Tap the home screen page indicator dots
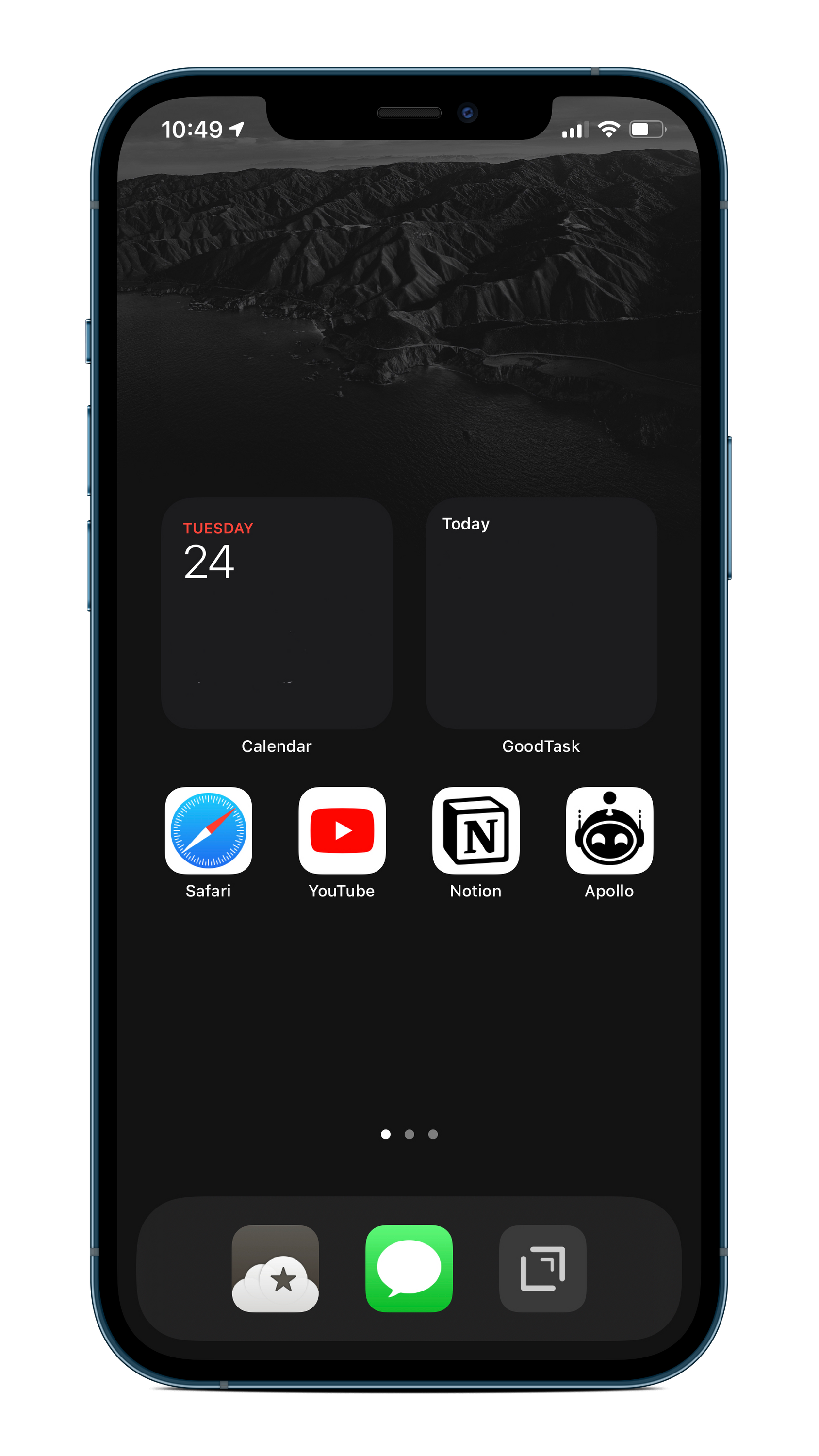The image size is (819, 1456). coord(409,1134)
